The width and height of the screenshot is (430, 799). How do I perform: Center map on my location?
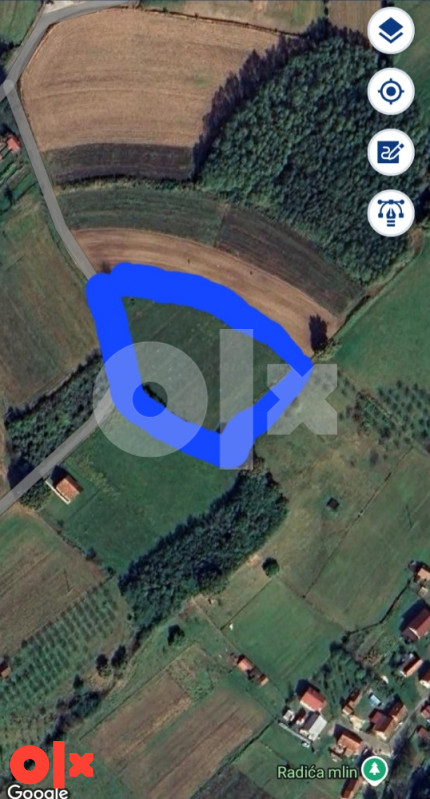(x=391, y=91)
